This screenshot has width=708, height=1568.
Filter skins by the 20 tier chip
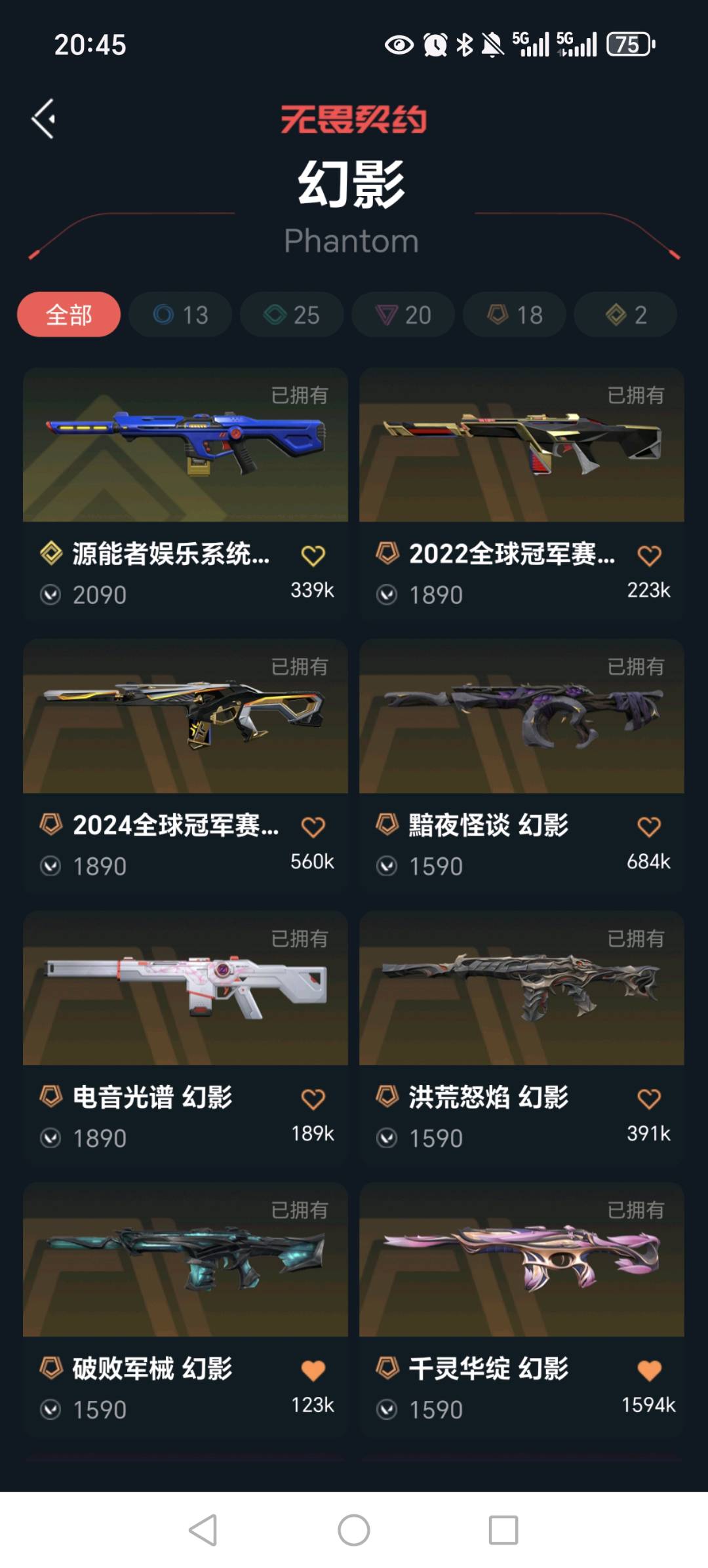pos(403,315)
